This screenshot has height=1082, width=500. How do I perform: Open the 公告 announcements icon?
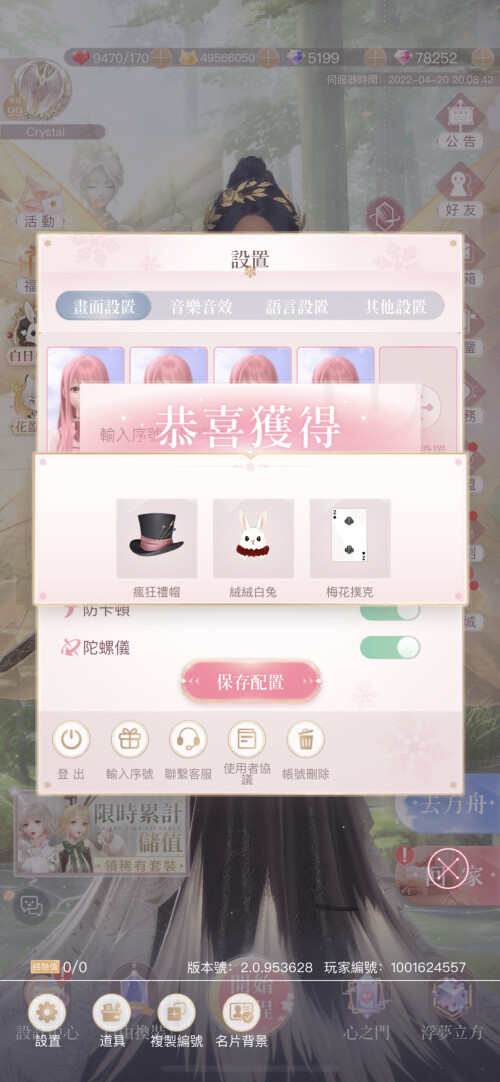[x=460, y=123]
